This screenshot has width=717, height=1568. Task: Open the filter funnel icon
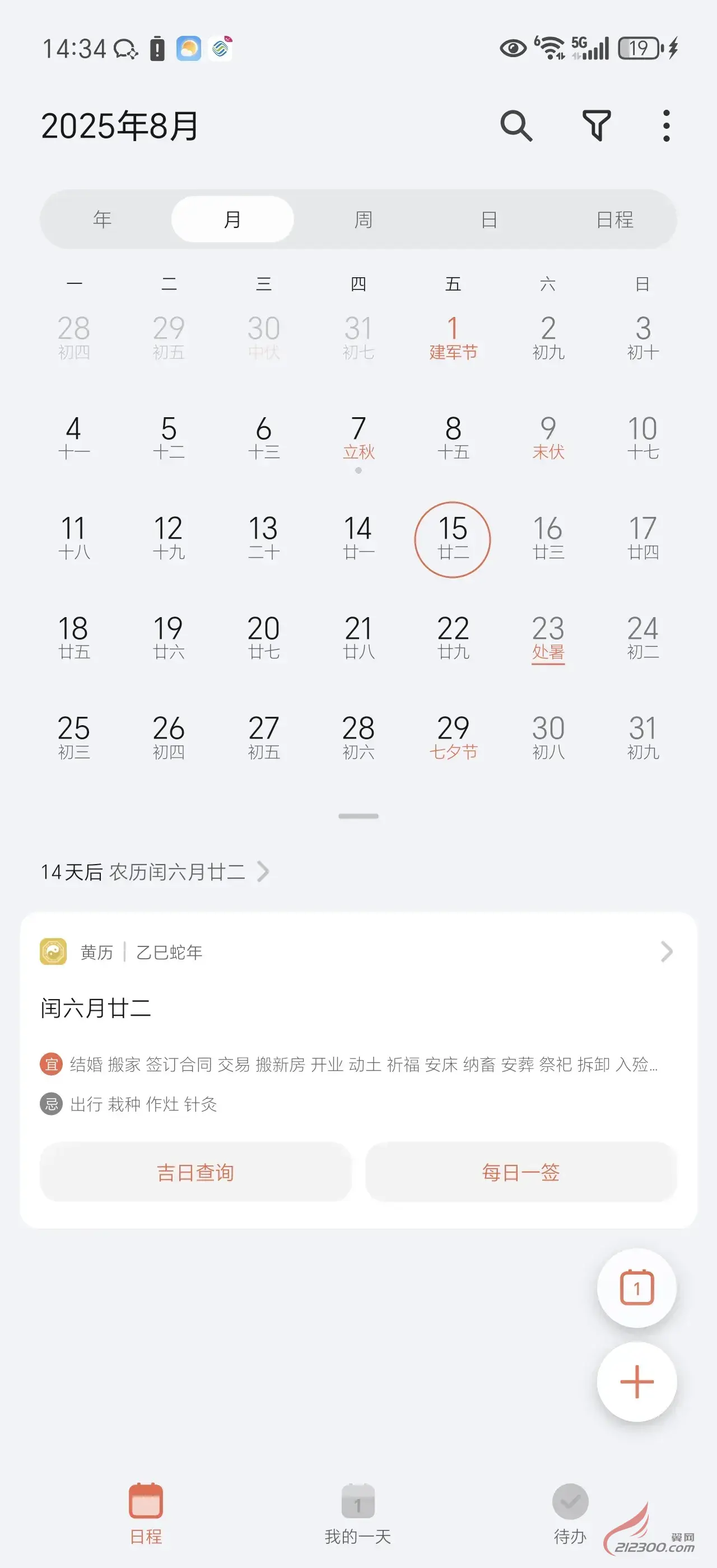pyautogui.click(x=597, y=126)
